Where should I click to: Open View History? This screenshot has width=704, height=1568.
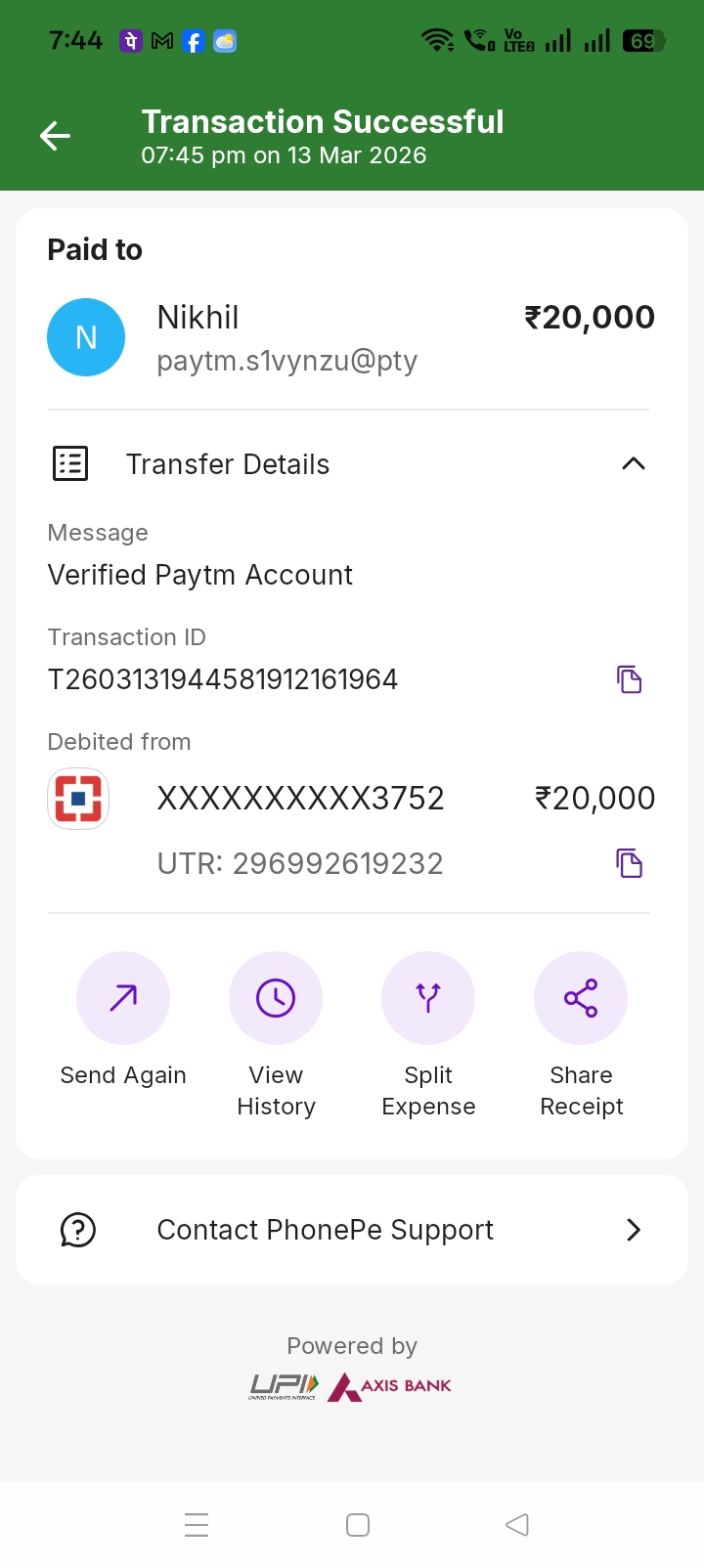[276, 998]
